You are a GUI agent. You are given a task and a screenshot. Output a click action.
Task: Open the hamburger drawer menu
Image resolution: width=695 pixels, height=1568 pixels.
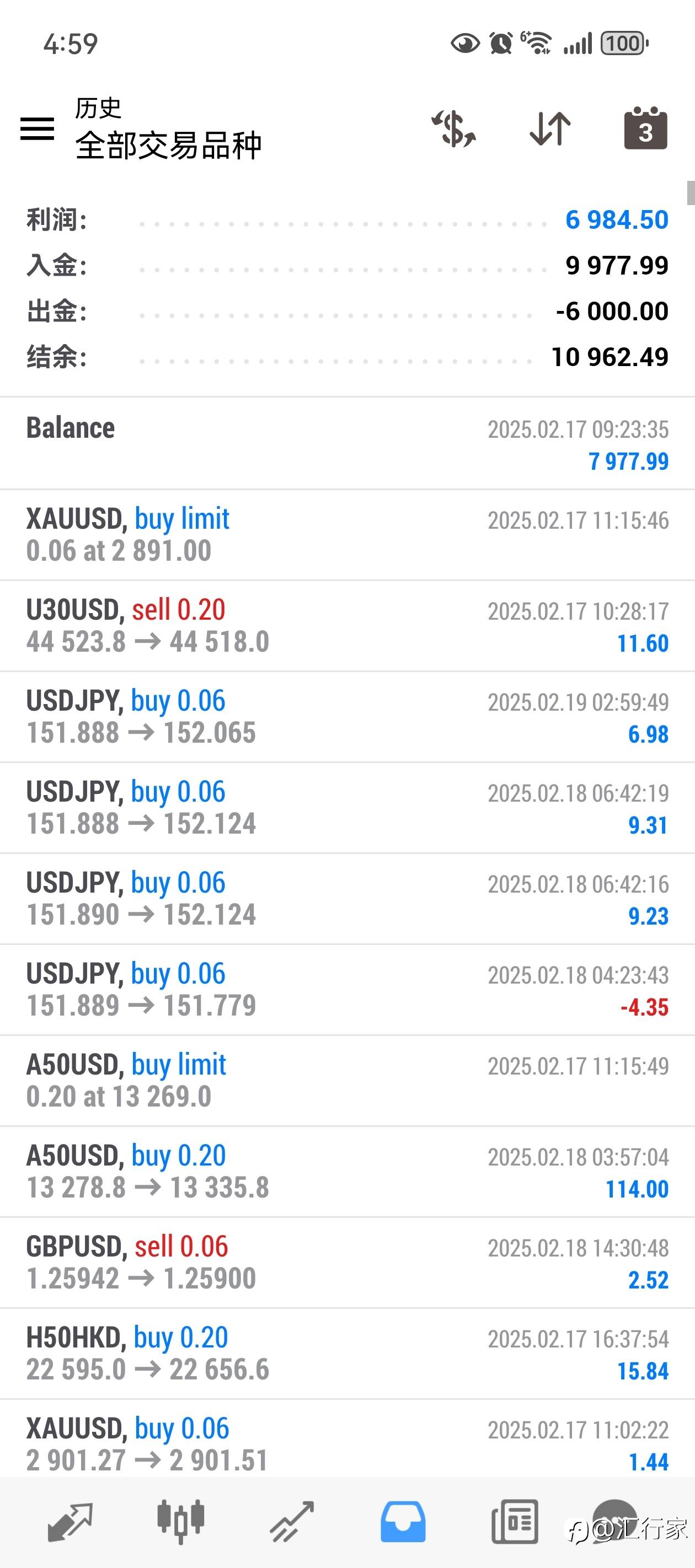pyautogui.click(x=37, y=128)
